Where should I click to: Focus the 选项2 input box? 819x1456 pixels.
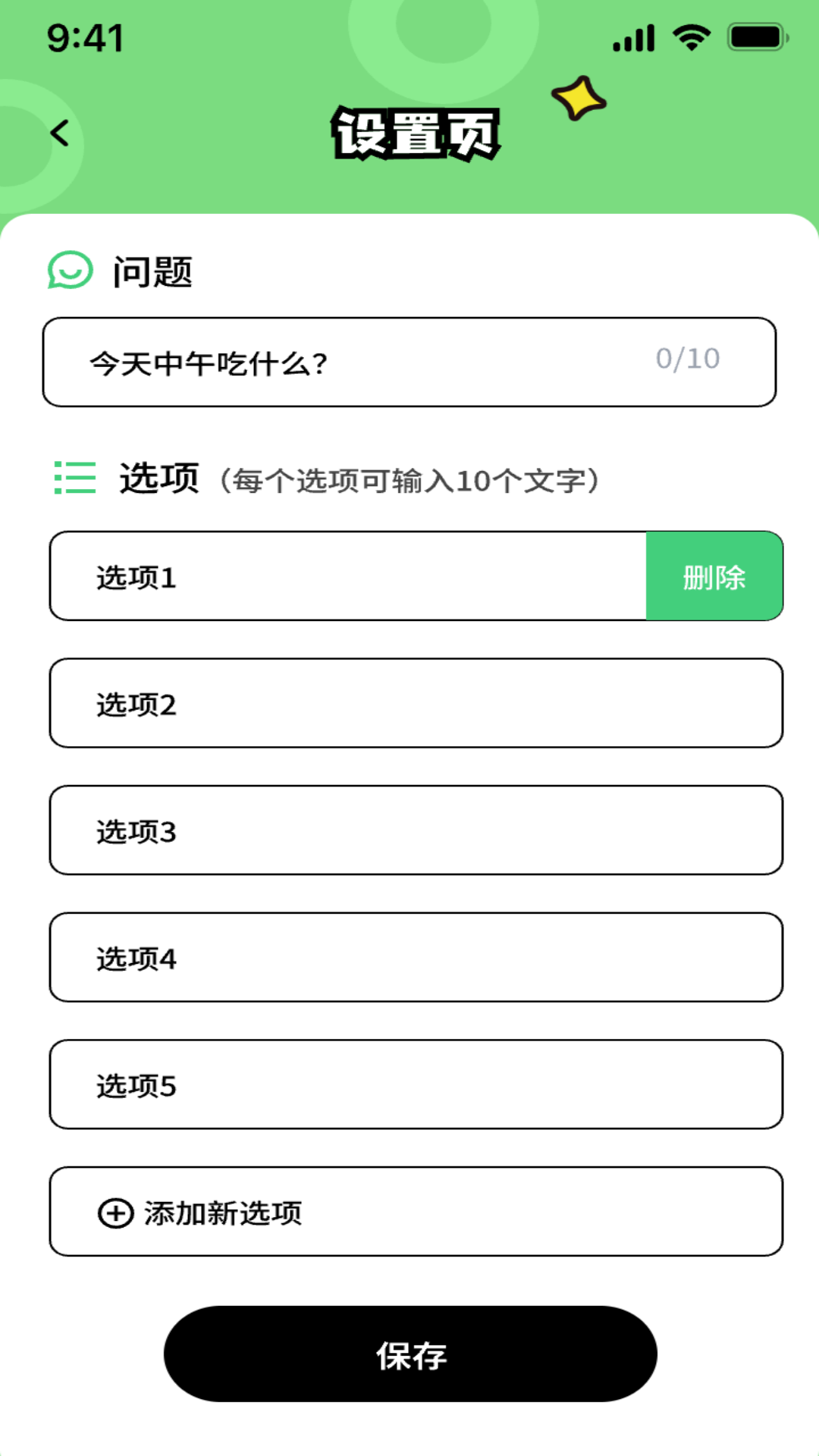coord(416,703)
